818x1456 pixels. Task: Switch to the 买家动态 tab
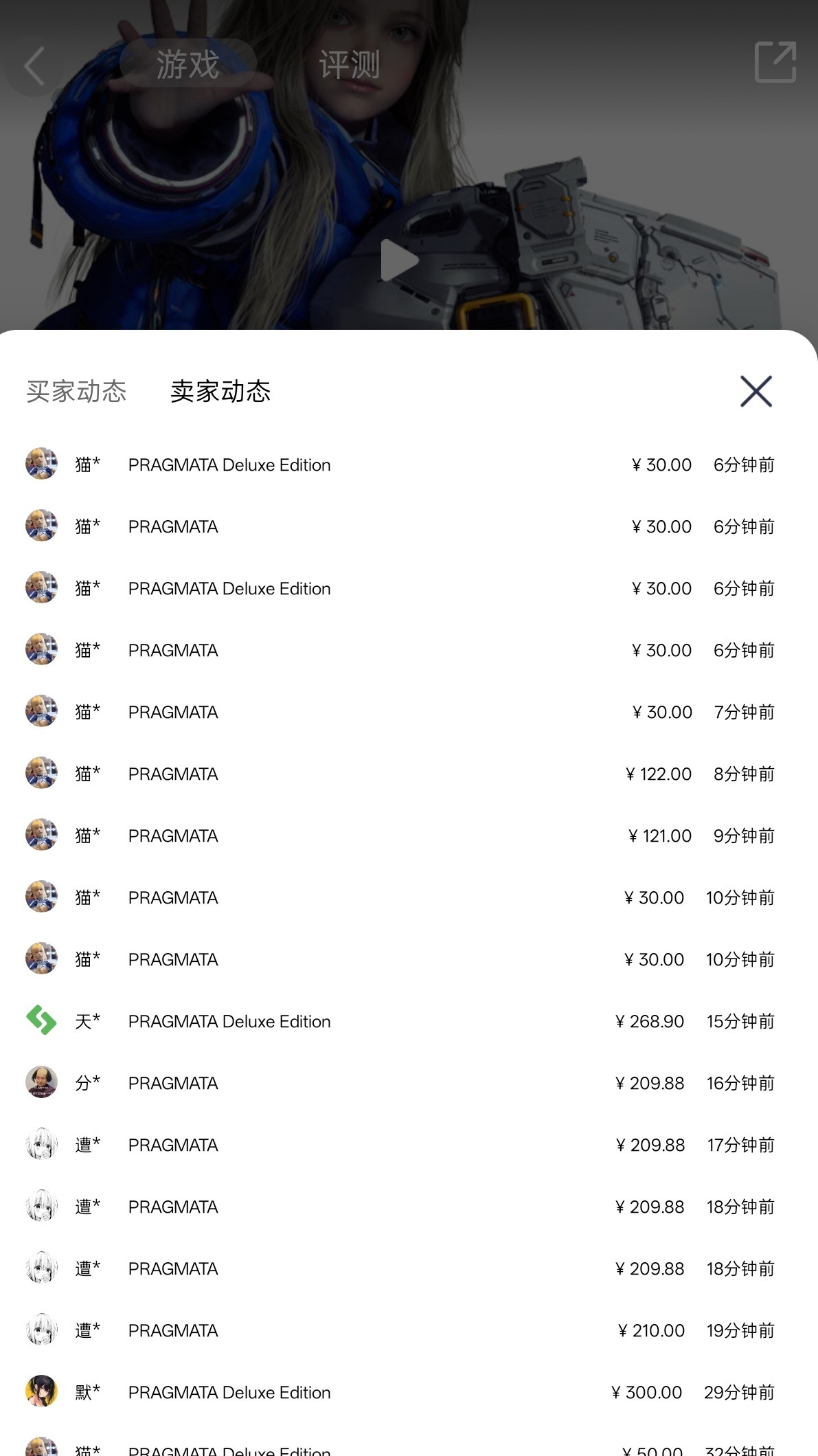76,392
